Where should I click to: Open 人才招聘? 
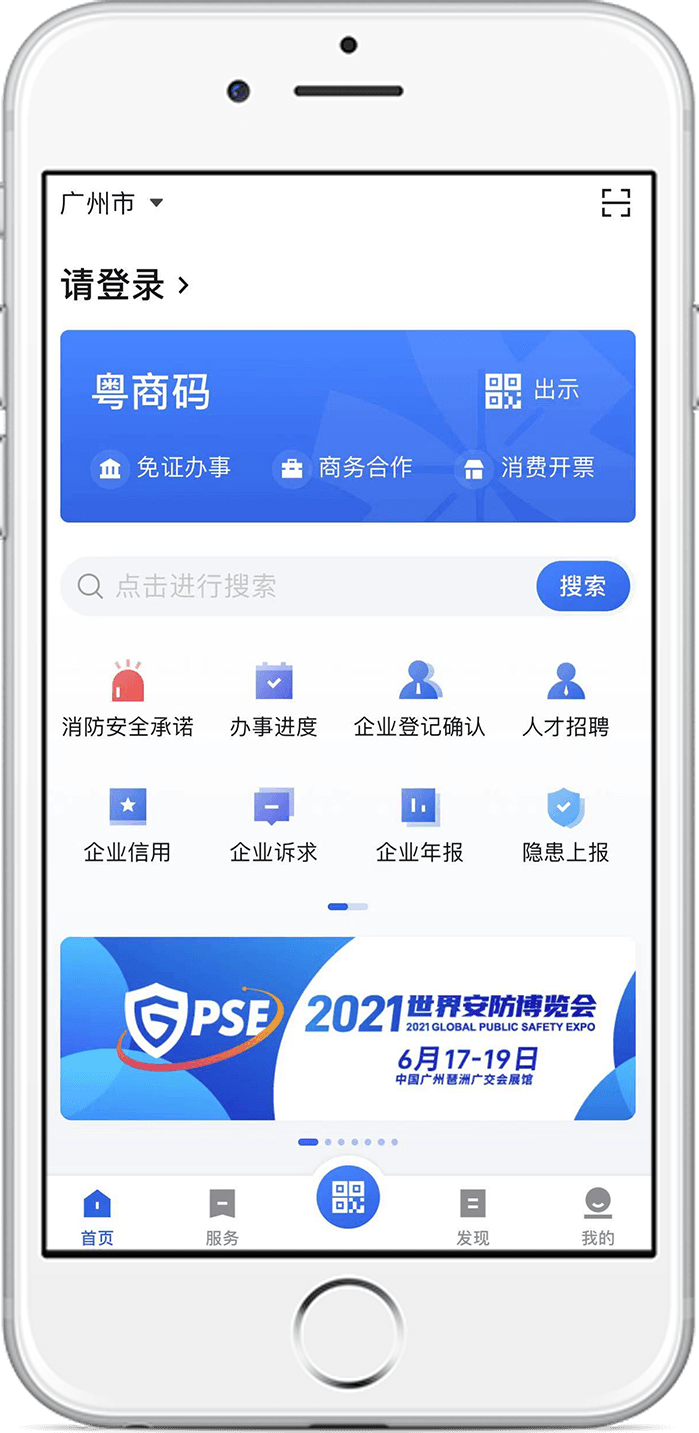pos(565,698)
